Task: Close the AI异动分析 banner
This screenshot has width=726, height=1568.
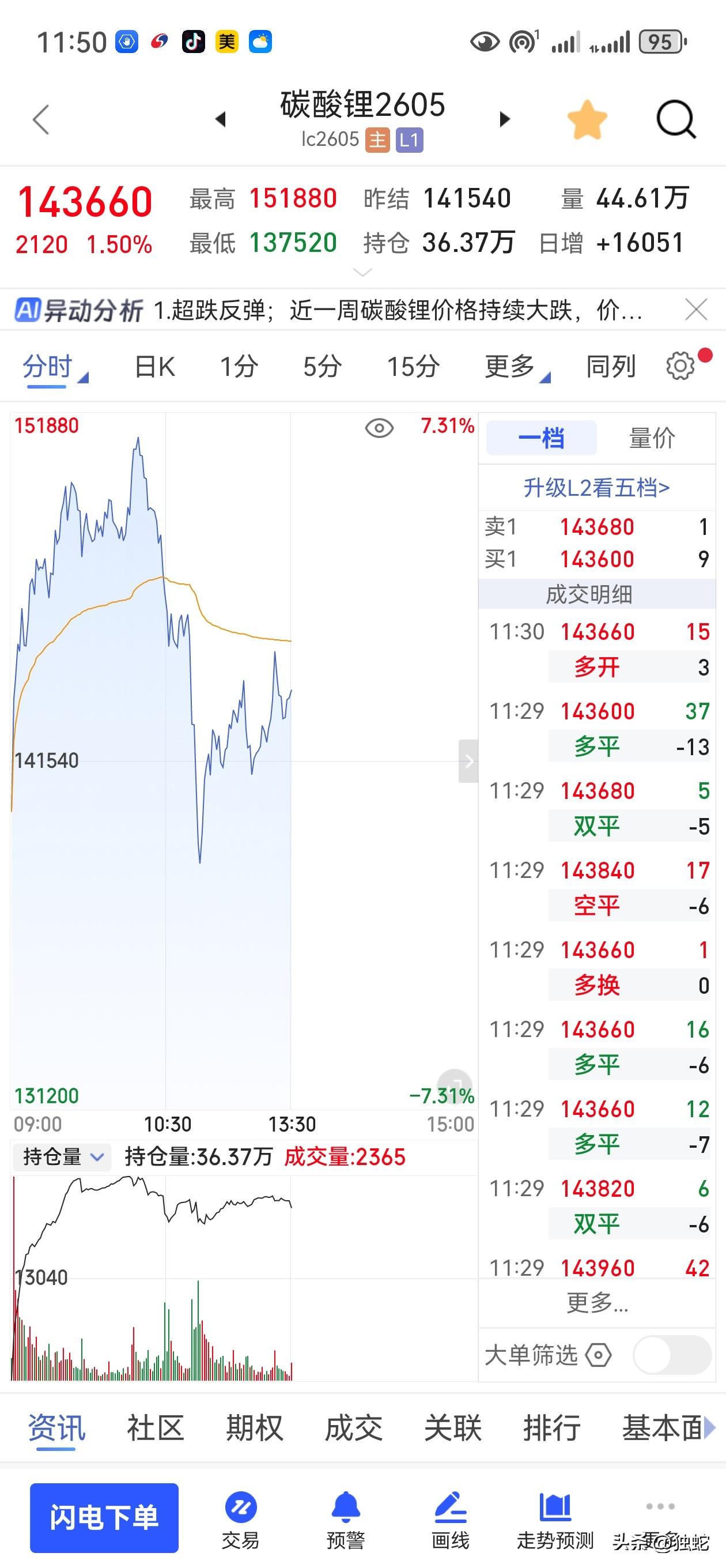Action: click(x=696, y=311)
